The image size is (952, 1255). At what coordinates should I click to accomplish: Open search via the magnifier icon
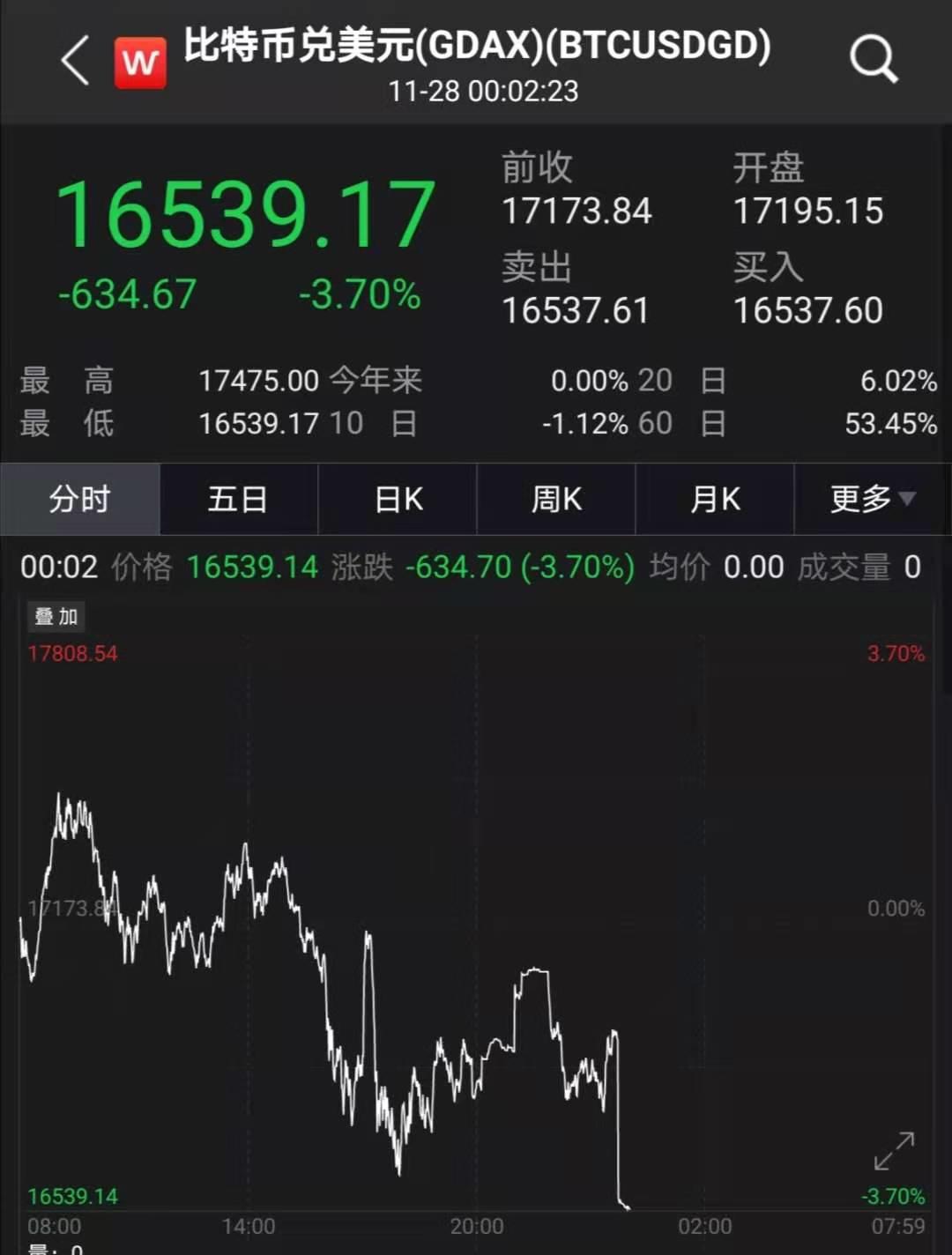click(872, 59)
